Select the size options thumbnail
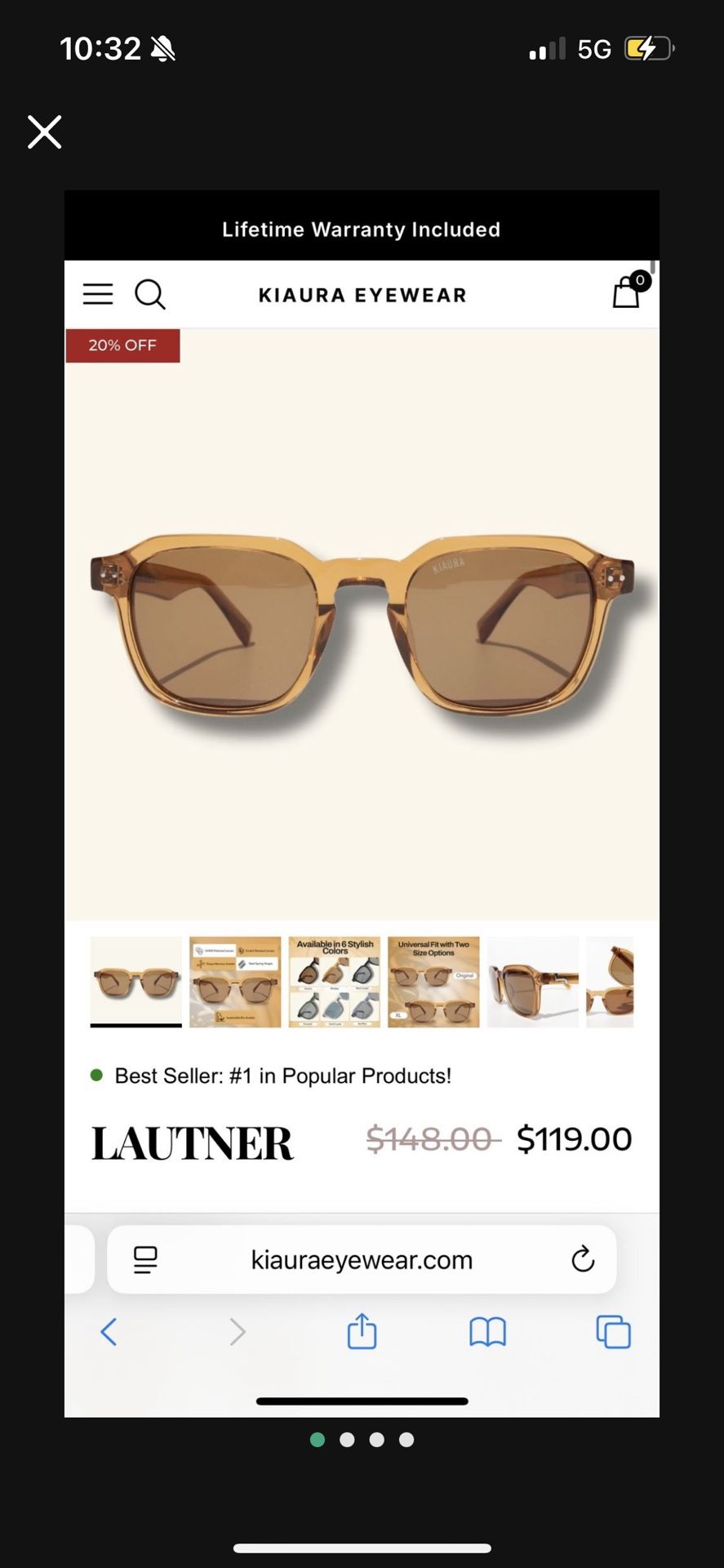Screen dimensions: 724x1568 (433, 982)
